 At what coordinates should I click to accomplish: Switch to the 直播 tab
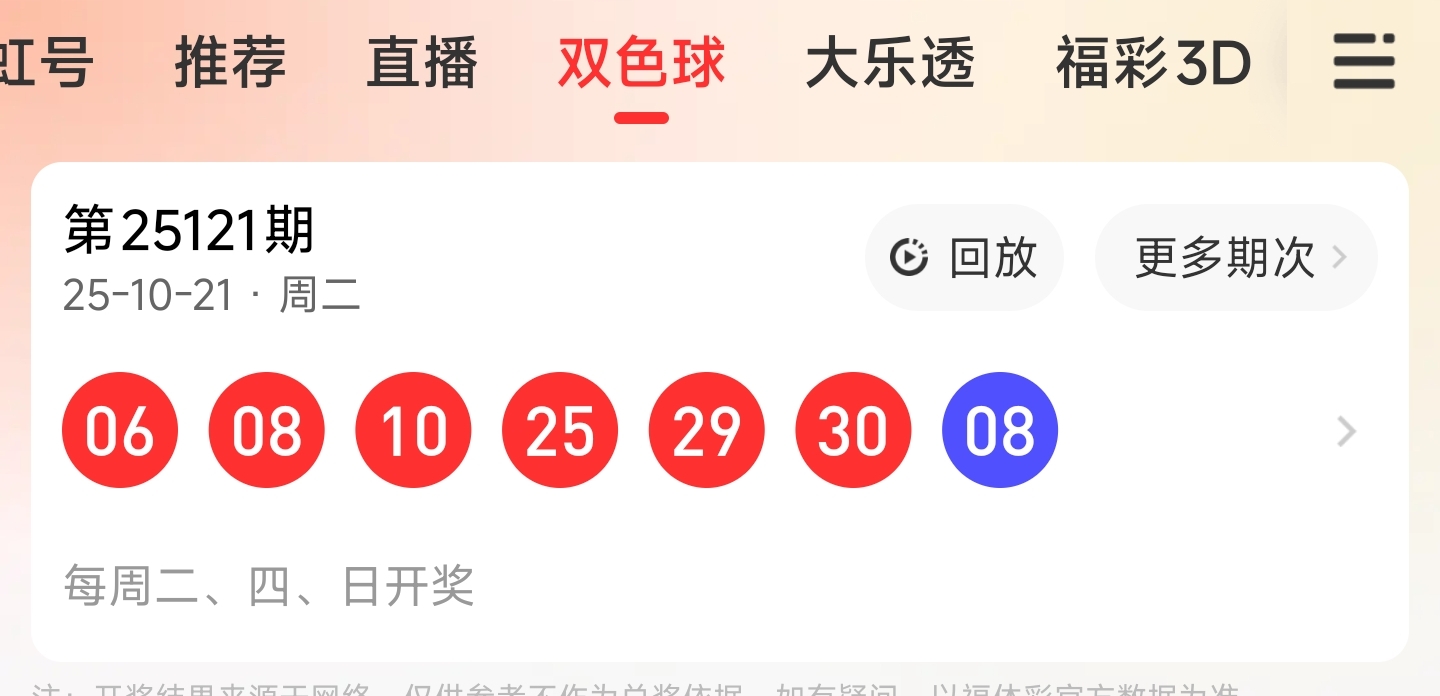[422, 62]
